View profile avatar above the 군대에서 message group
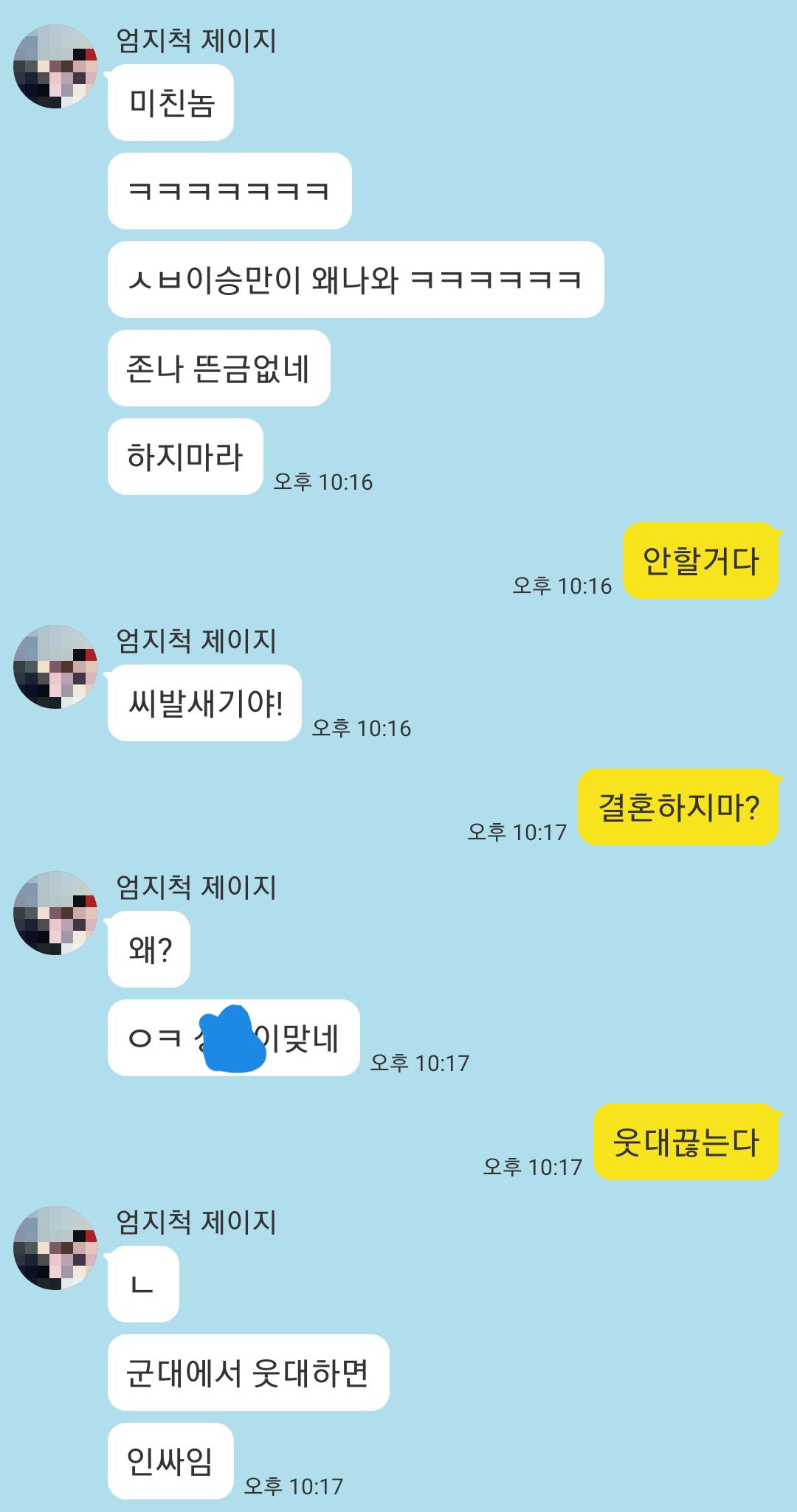 (55, 1248)
